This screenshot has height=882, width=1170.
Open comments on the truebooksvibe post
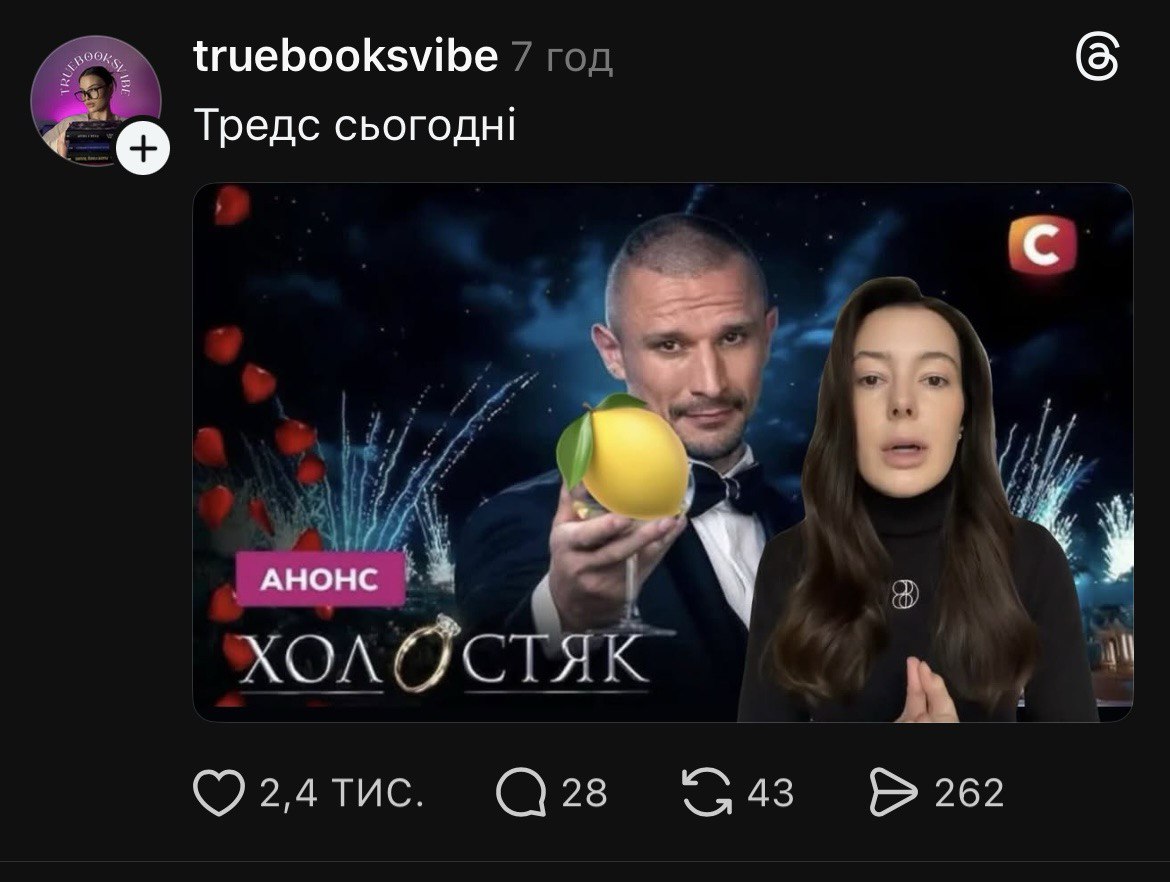(x=522, y=794)
